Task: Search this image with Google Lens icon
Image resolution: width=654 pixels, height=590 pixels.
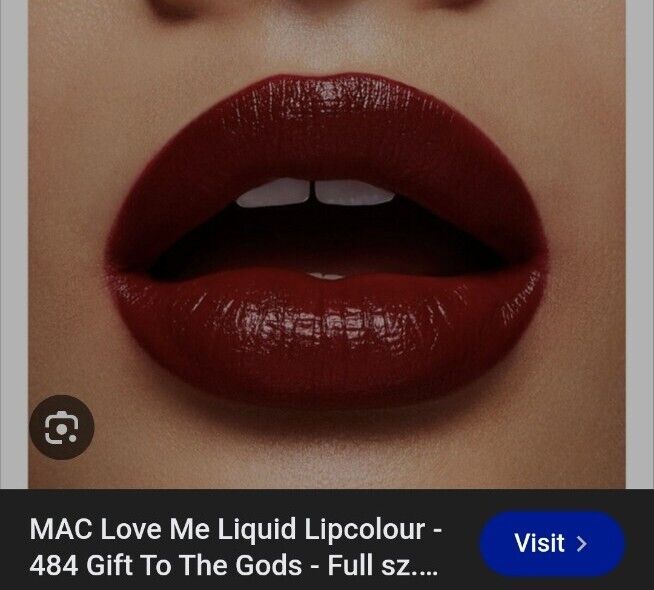Action: [61, 428]
